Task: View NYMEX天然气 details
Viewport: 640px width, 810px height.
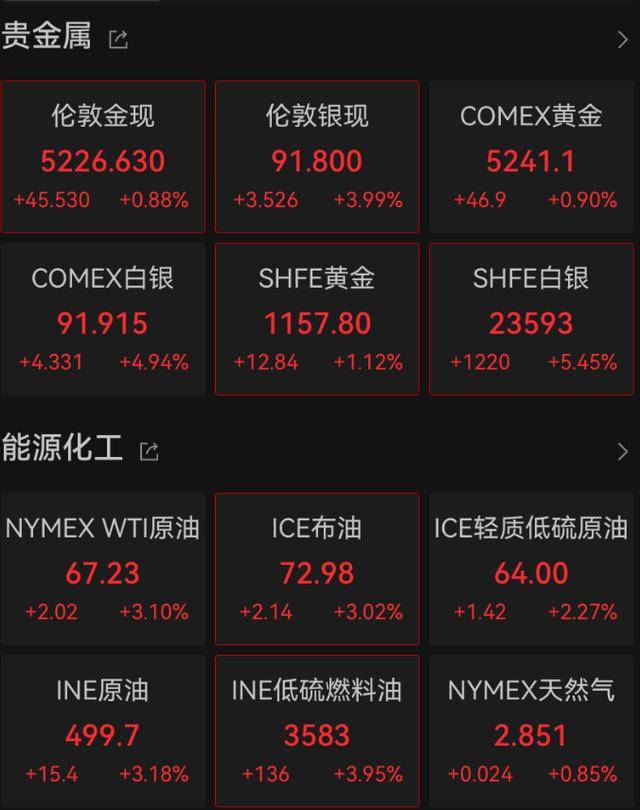Action: 531,731
